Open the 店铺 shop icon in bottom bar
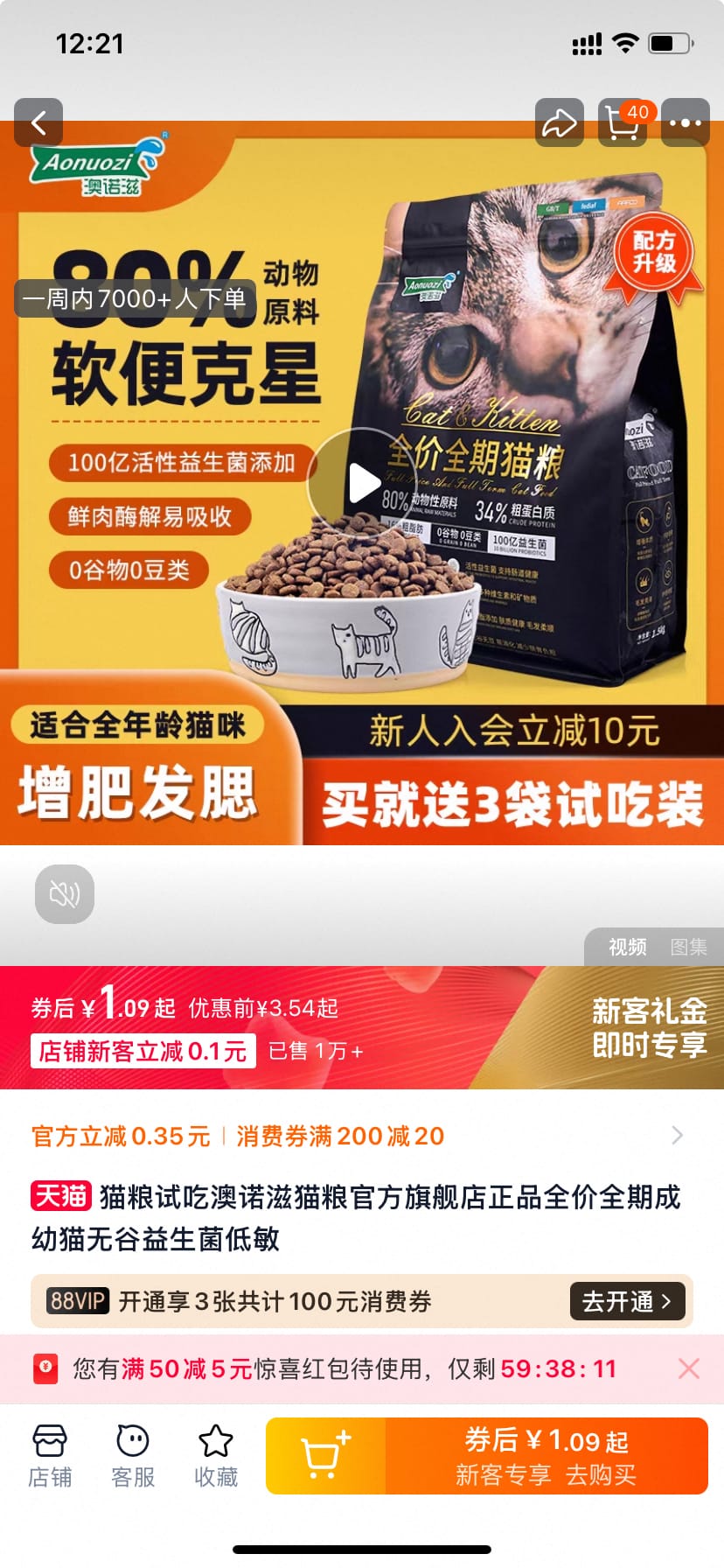 click(50, 1454)
